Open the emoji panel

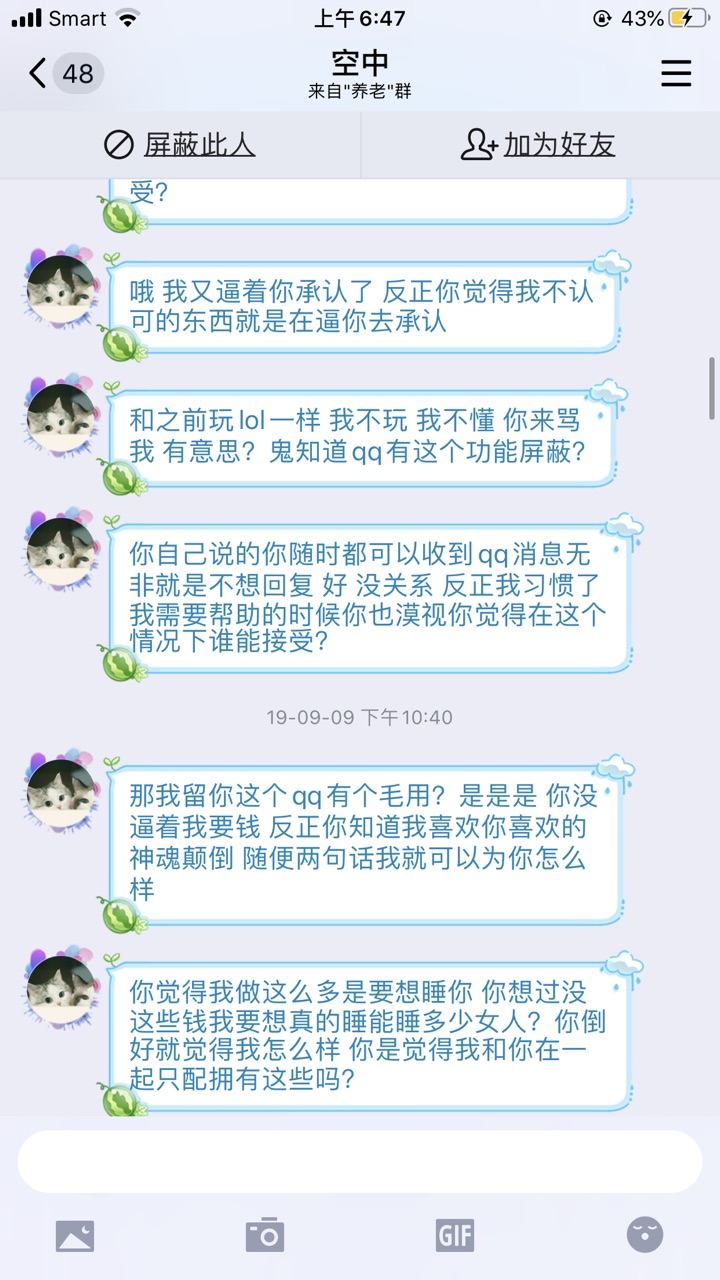(x=645, y=1236)
